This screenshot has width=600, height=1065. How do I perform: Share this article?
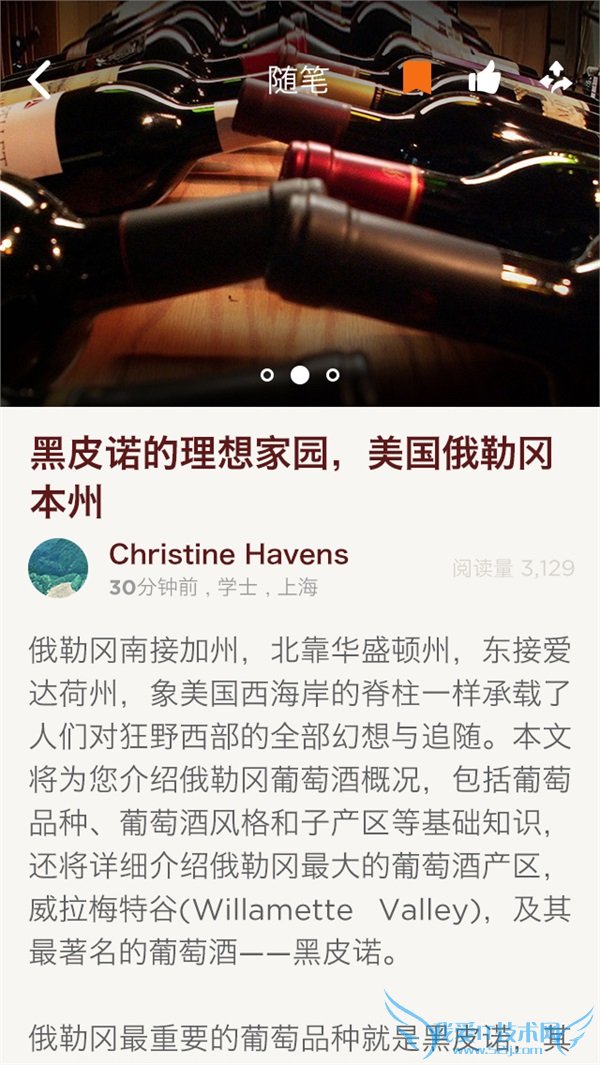click(x=555, y=78)
